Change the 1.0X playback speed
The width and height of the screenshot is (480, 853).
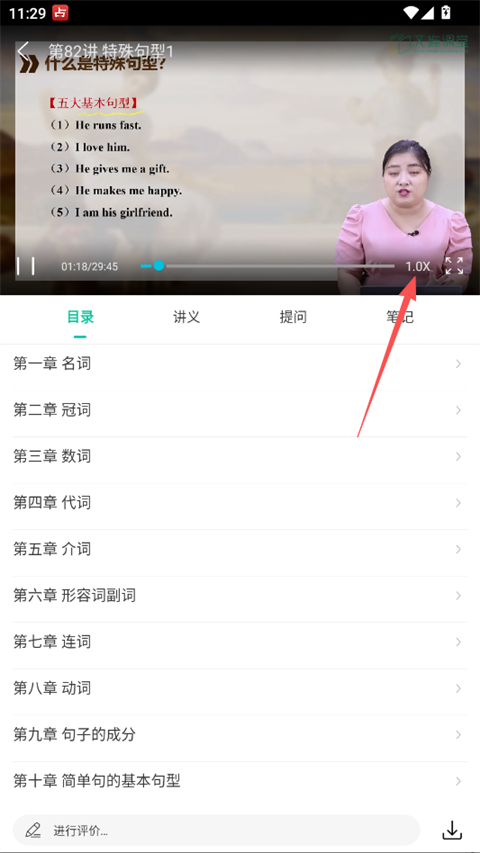click(x=417, y=267)
